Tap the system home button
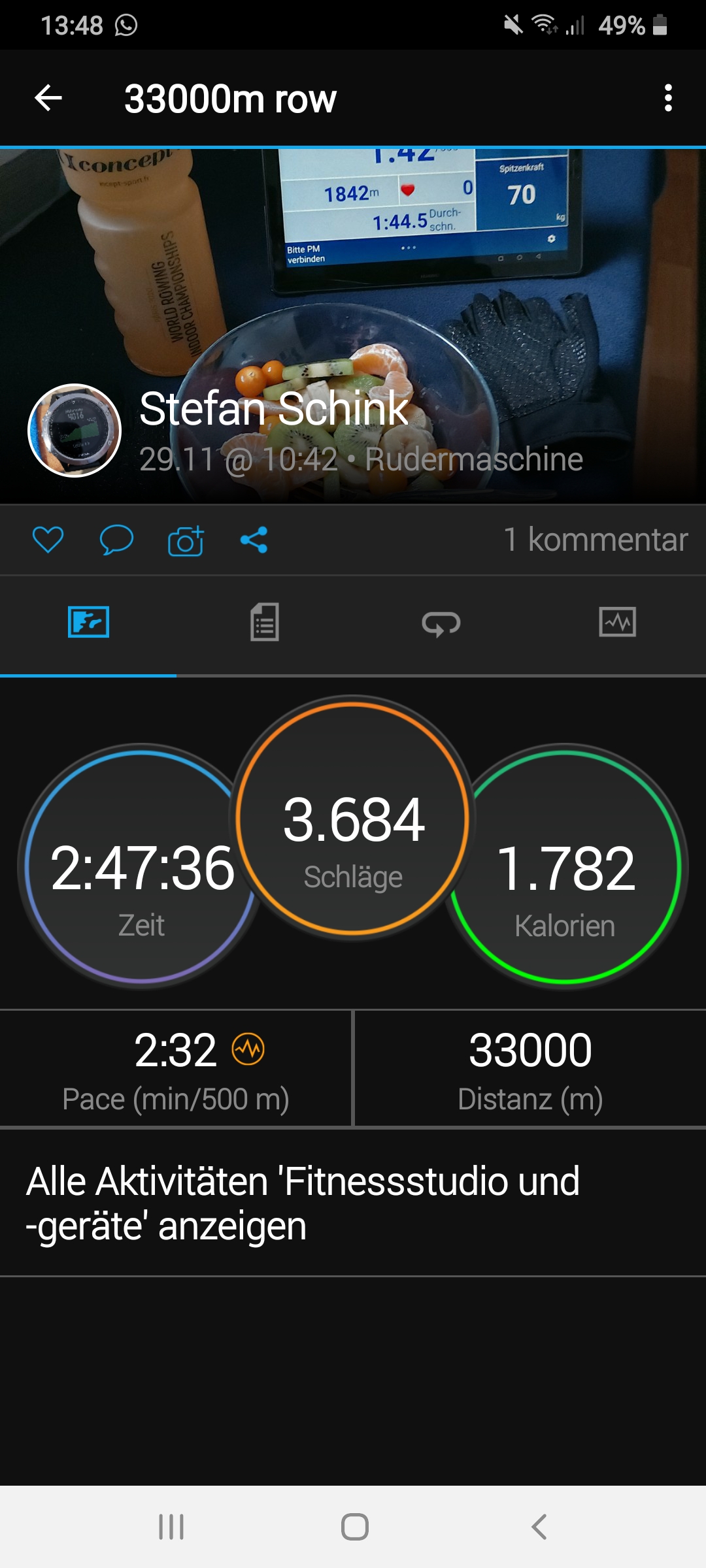 tap(354, 1527)
